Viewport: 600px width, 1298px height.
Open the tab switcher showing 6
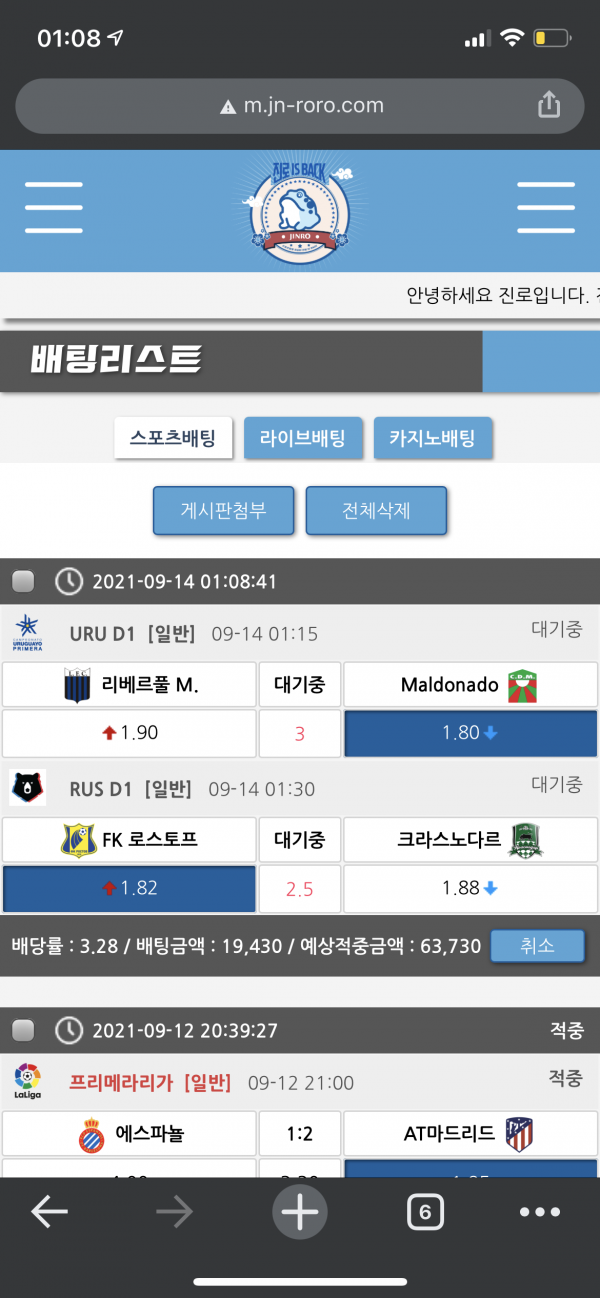(425, 1212)
